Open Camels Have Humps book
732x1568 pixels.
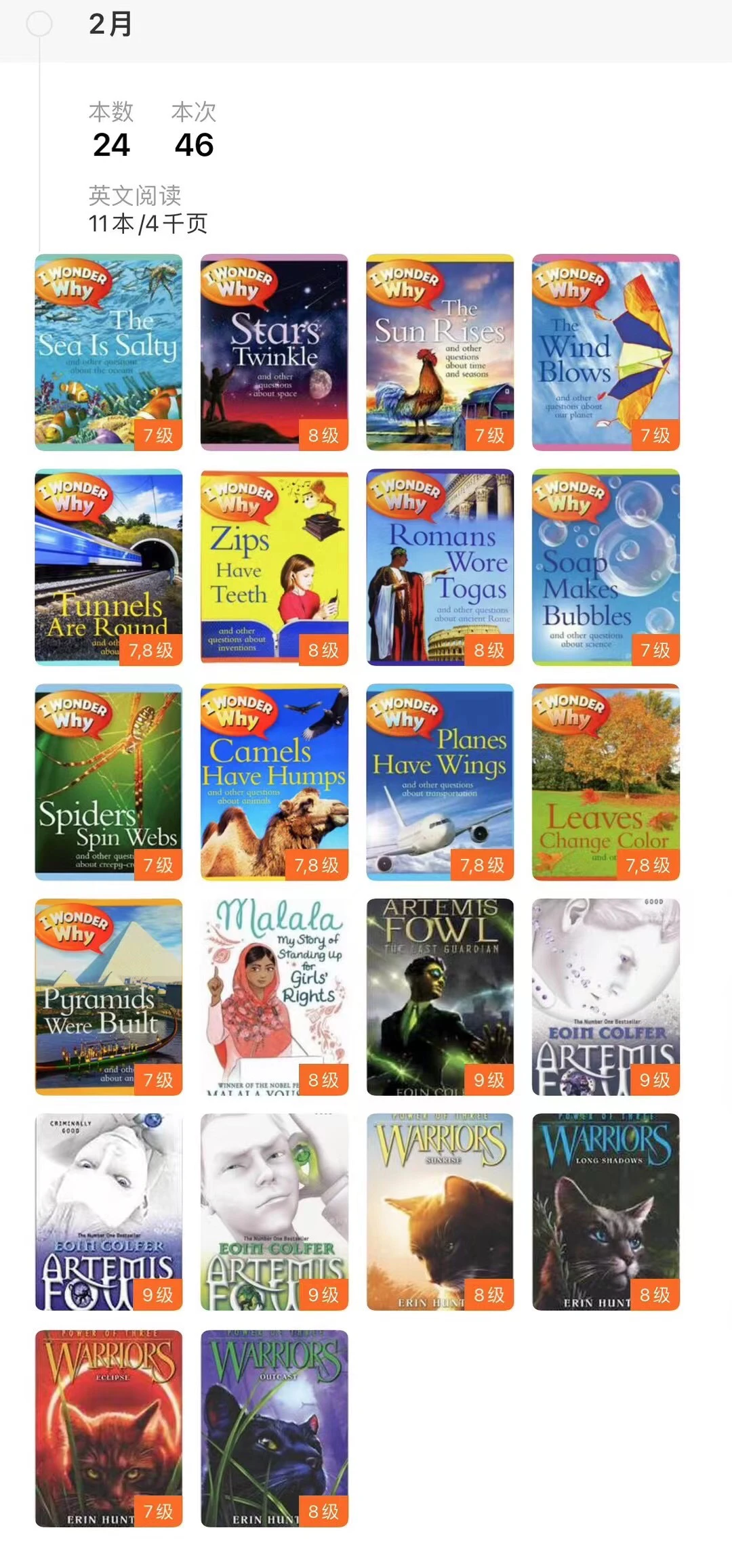click(274, 782)
